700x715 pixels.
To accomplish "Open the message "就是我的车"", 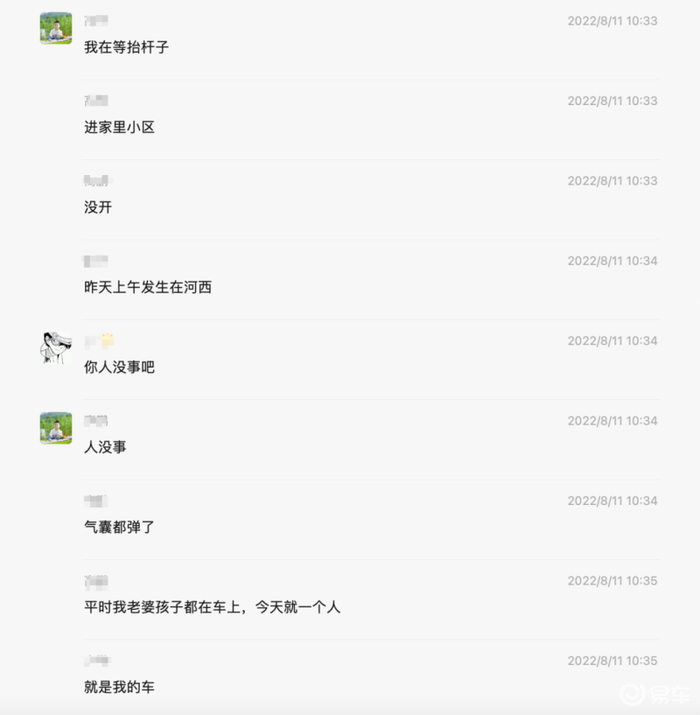I will [x=119, y=687].
